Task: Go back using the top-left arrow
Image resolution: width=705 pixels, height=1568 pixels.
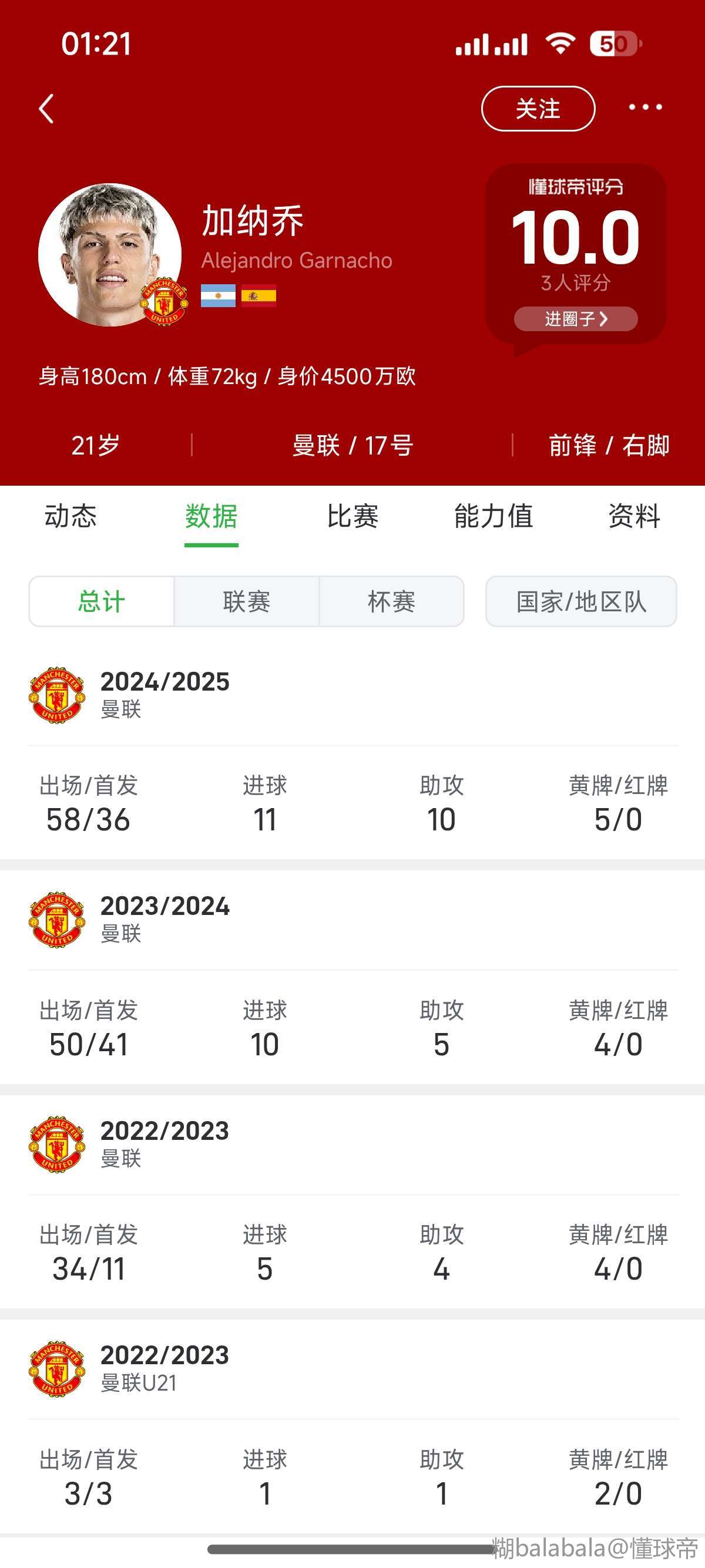Action: [x=46, y=109]
